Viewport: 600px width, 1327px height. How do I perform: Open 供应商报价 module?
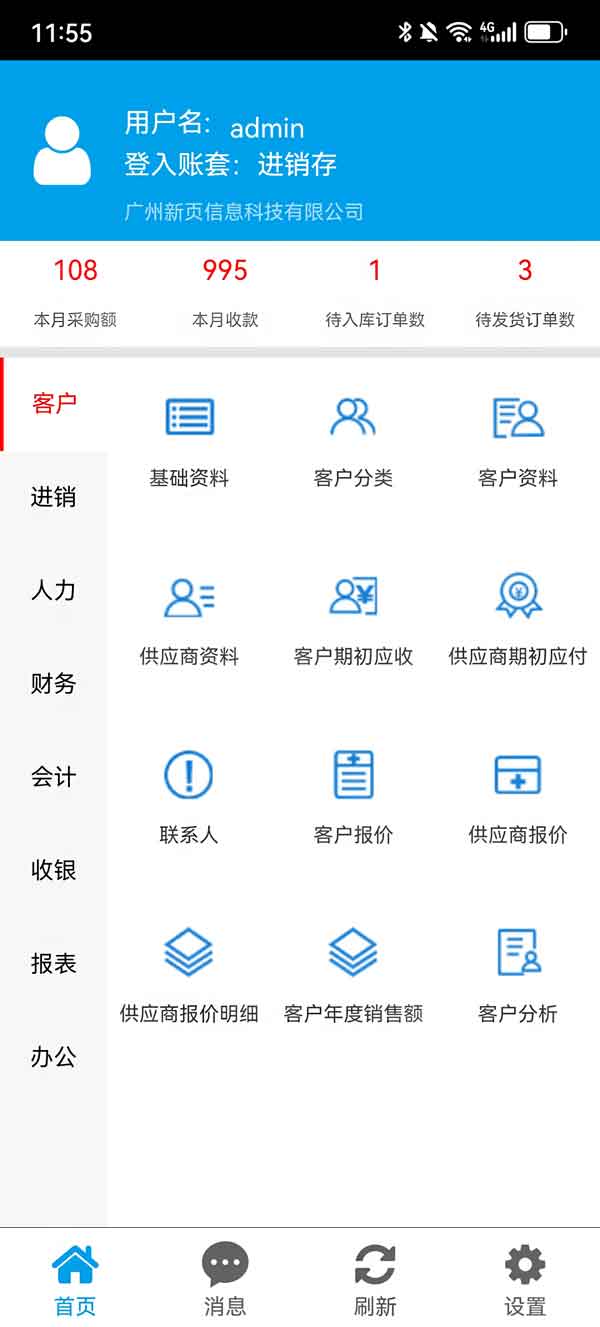point(518,795)
